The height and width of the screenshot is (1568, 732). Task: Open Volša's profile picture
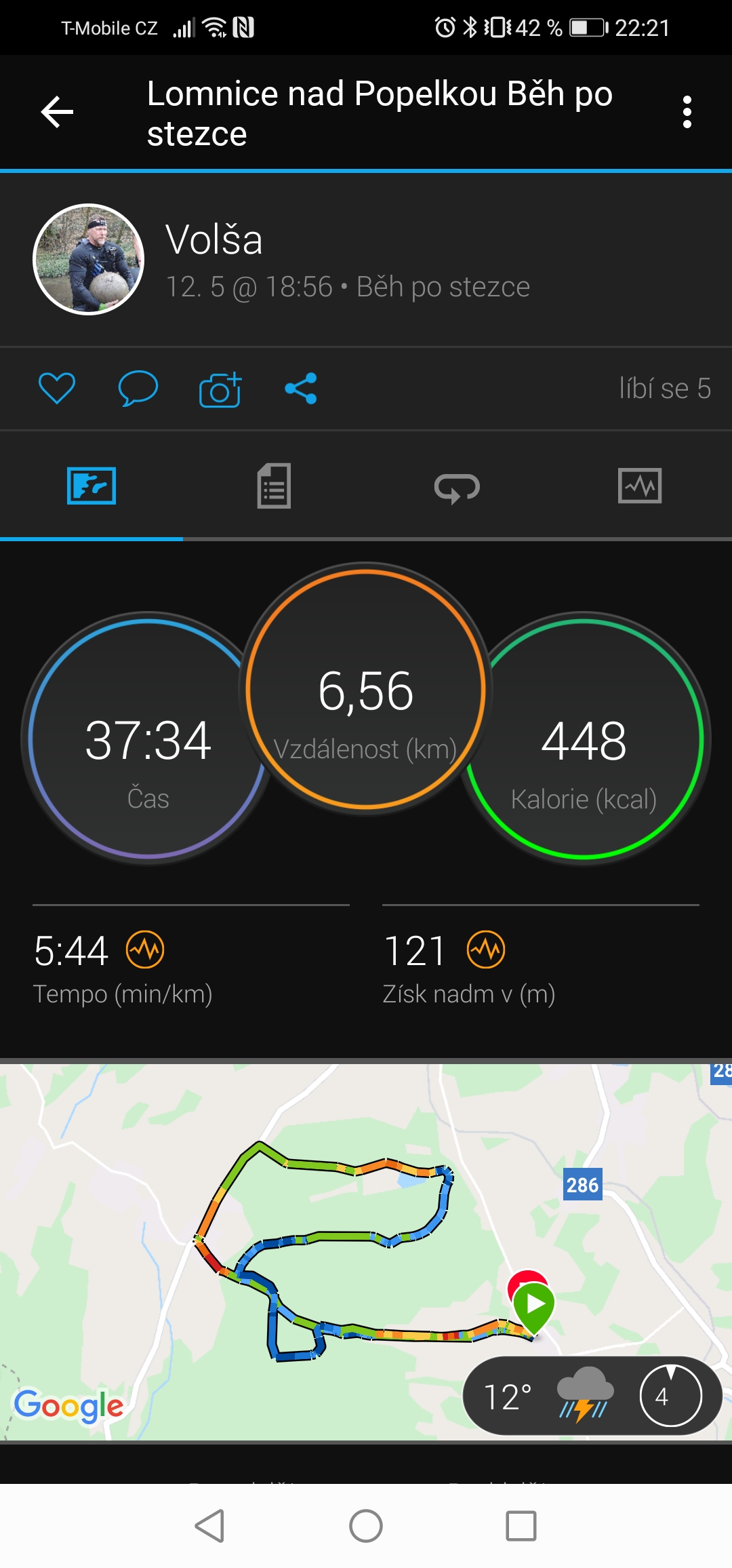coord(89,259)
